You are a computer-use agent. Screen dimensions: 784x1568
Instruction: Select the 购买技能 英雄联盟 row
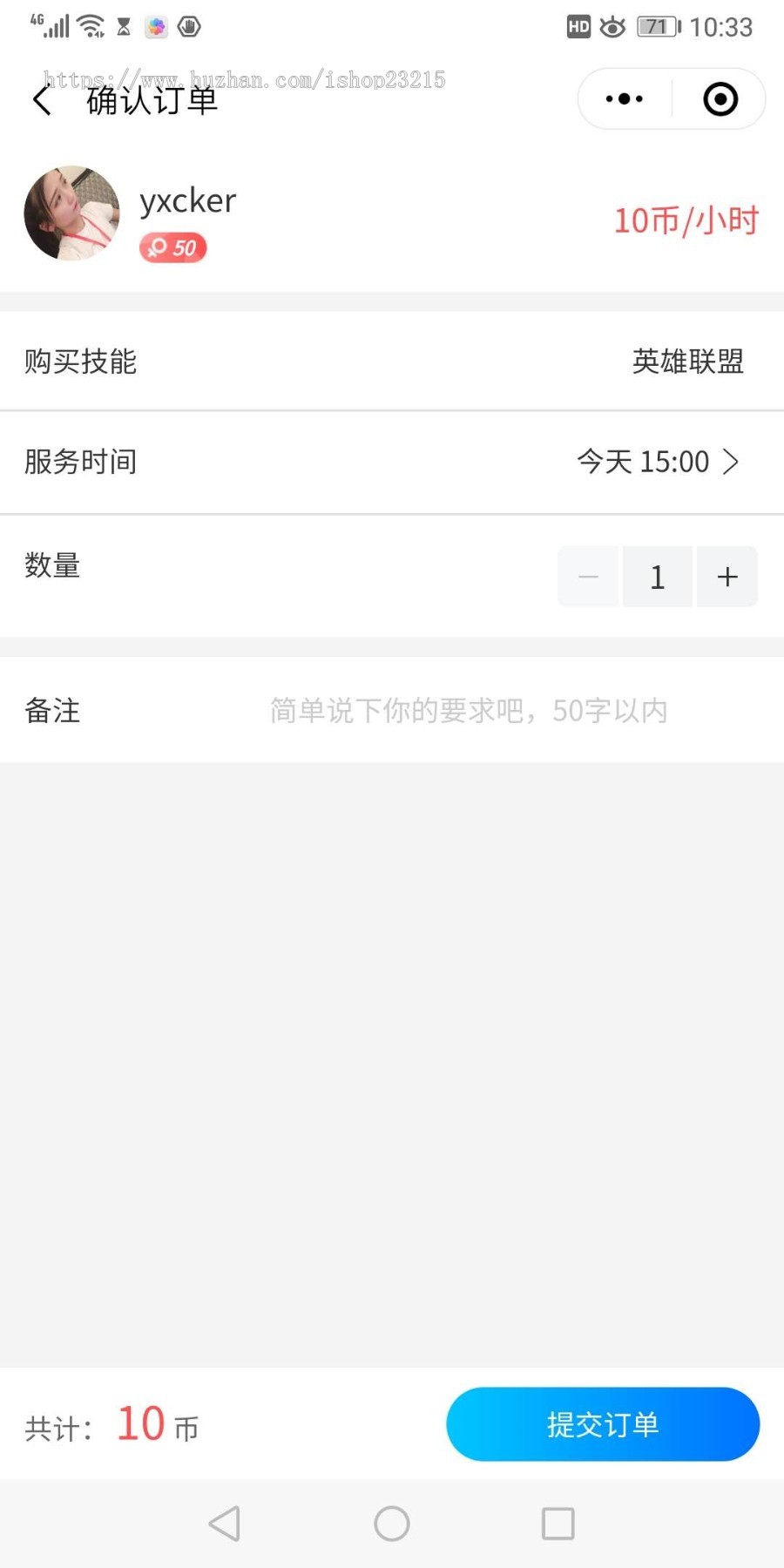[392, 362]
